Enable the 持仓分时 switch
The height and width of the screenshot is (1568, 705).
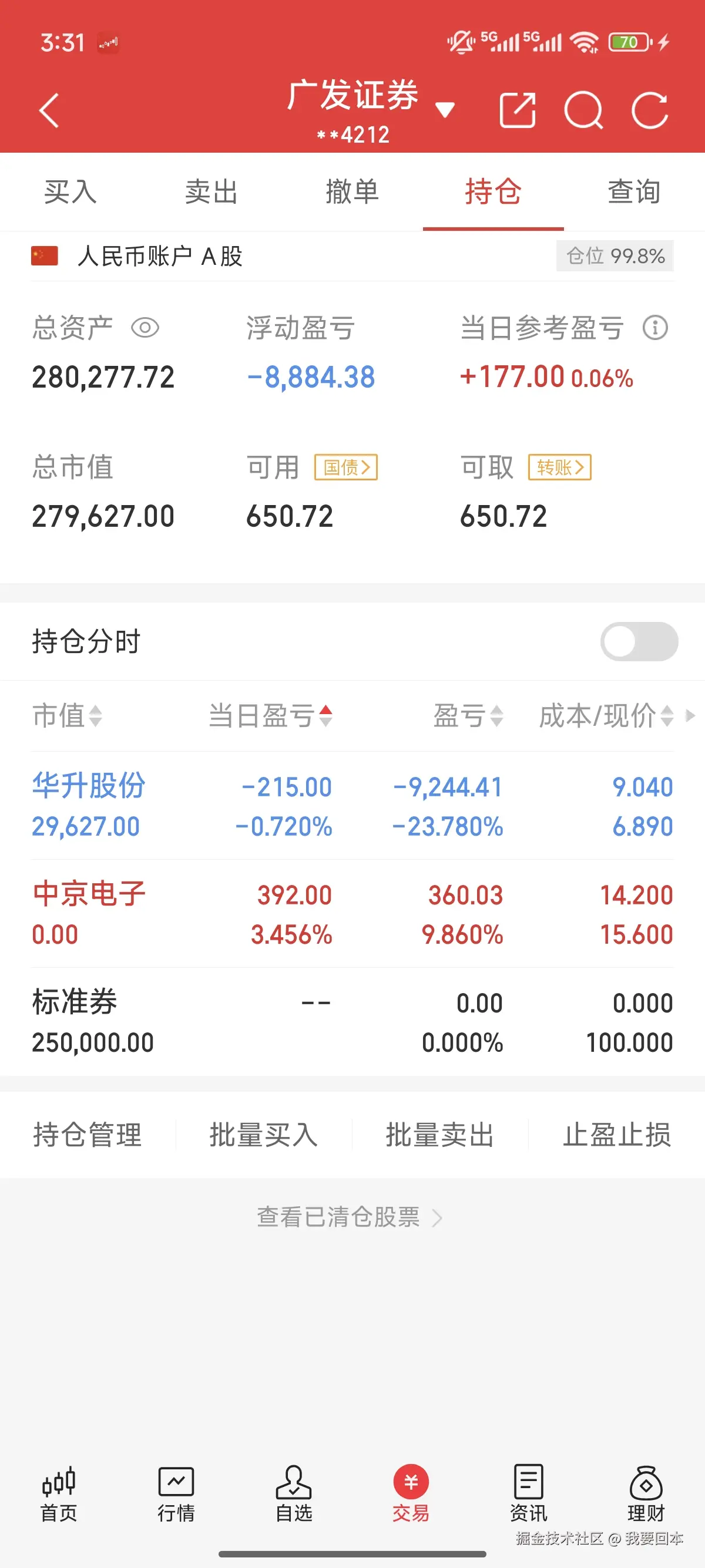(639, 641)
